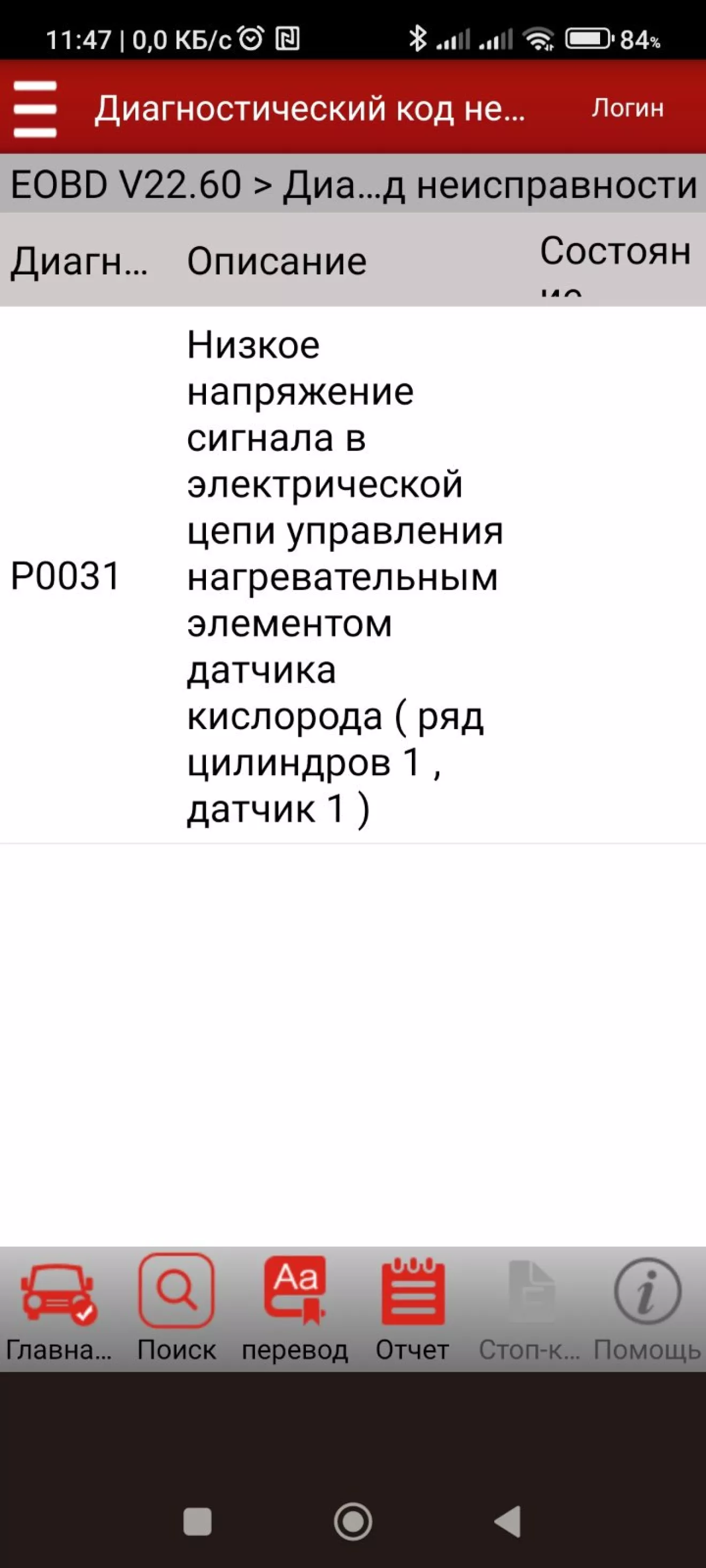
Task: Open Поиск search for the code
Action: tap(176, 1309)
